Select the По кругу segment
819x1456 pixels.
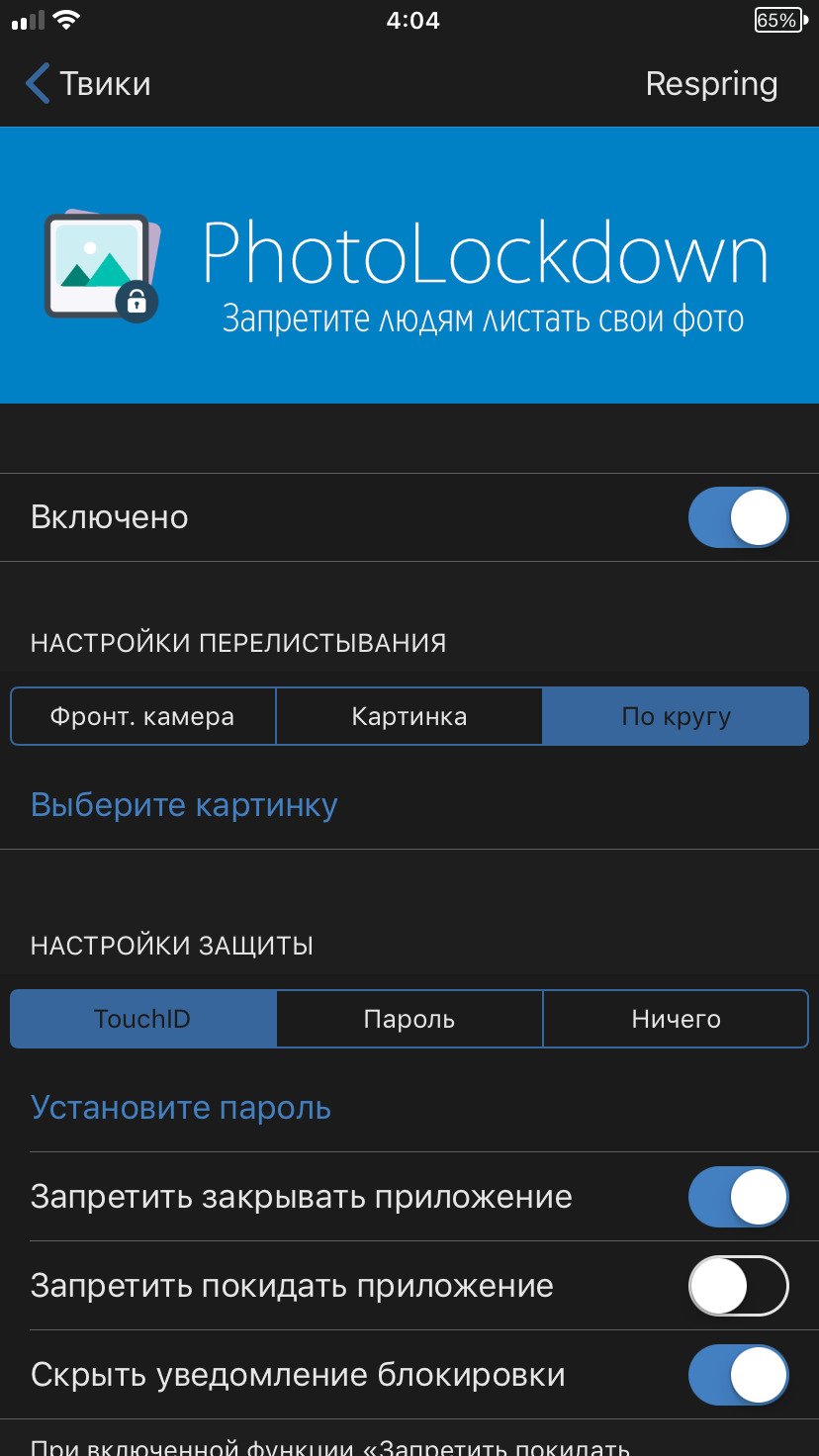coord(676,716)
